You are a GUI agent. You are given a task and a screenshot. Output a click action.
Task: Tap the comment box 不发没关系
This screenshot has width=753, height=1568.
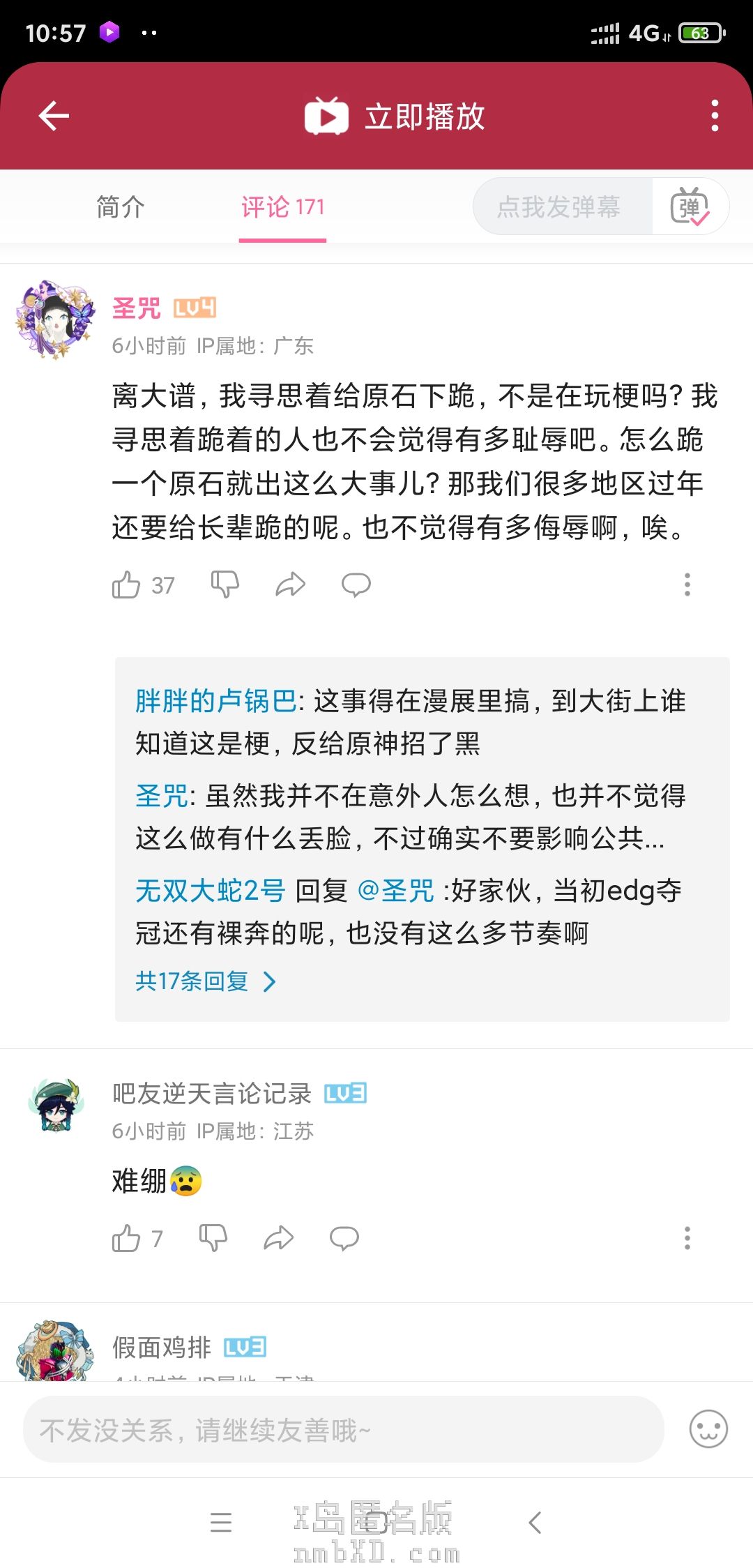(343, 1430)
